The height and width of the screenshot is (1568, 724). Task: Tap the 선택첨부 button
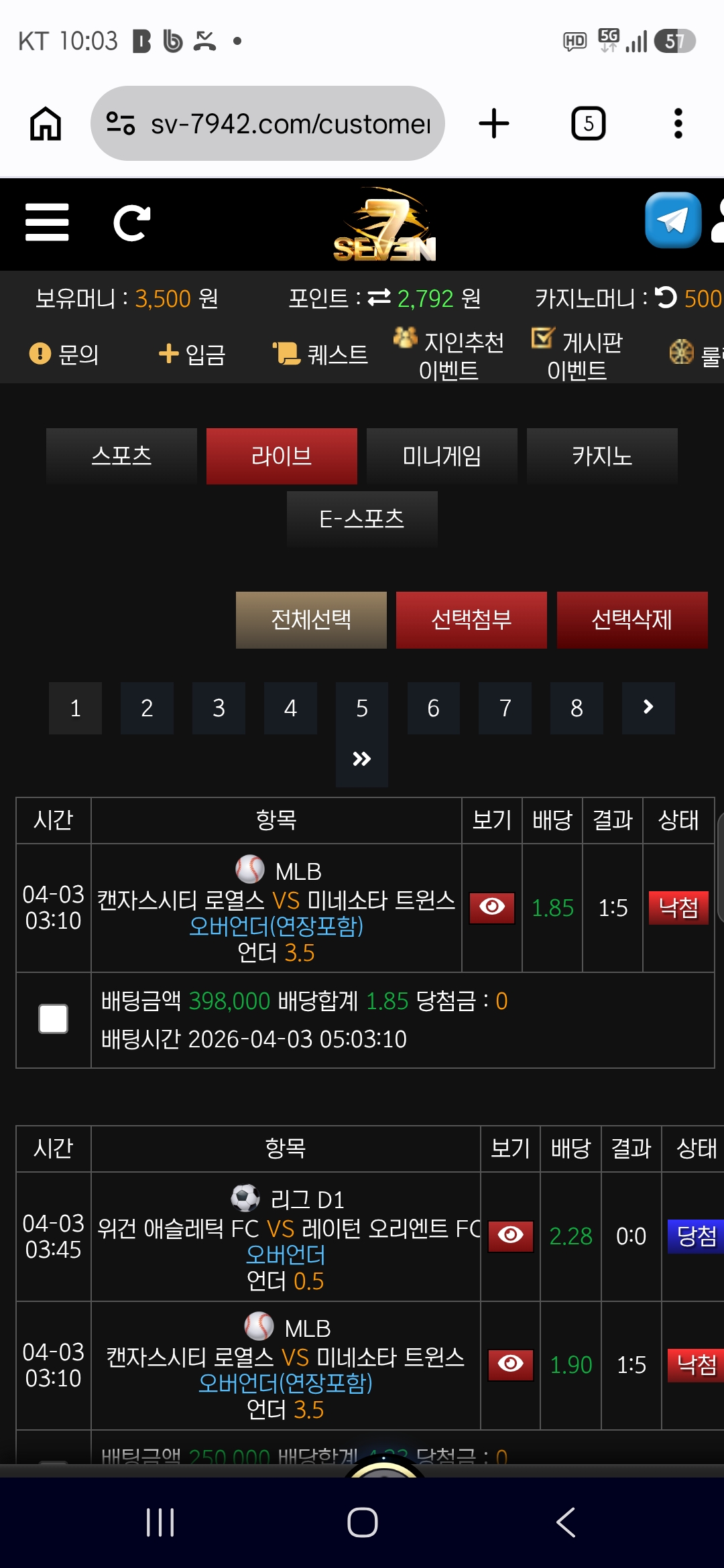(x=471, y=620)
